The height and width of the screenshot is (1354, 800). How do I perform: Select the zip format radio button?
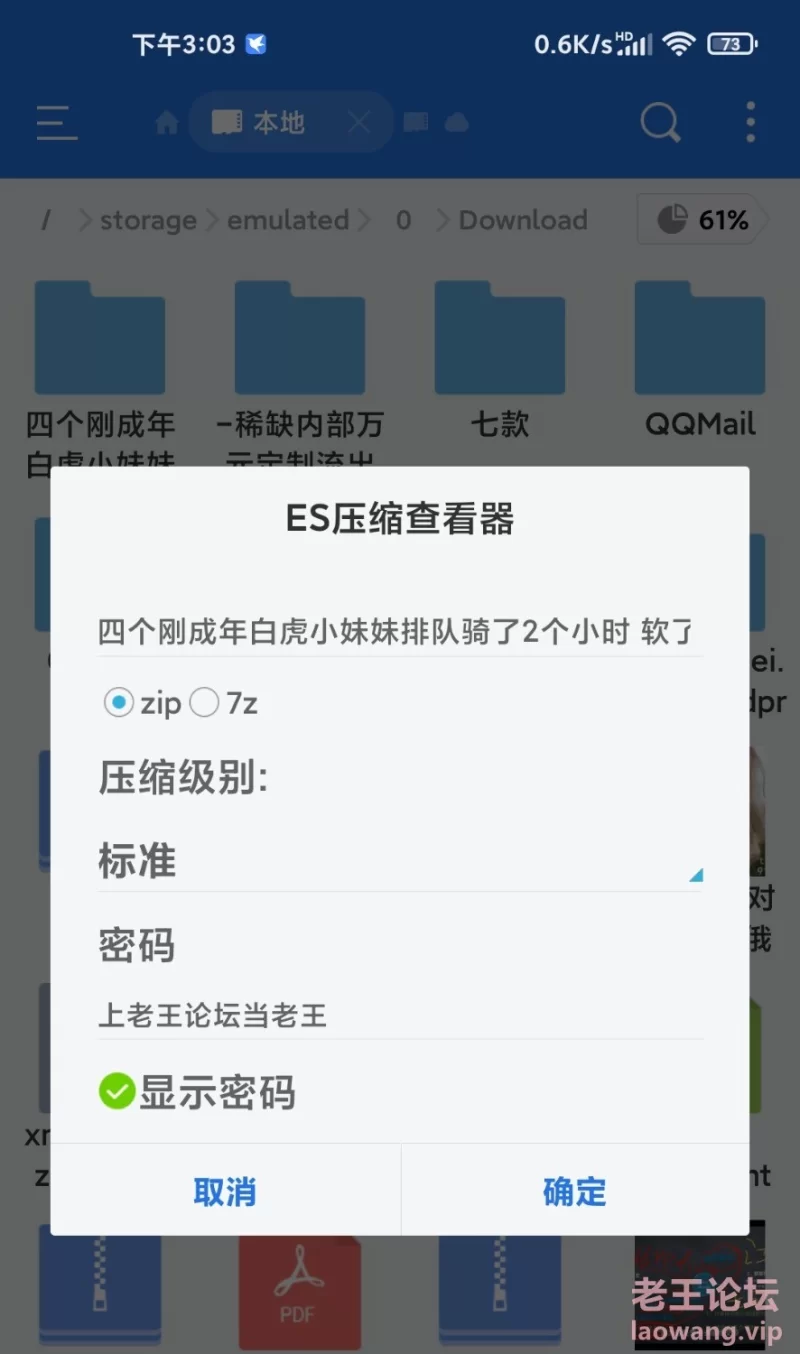[119, 703]
